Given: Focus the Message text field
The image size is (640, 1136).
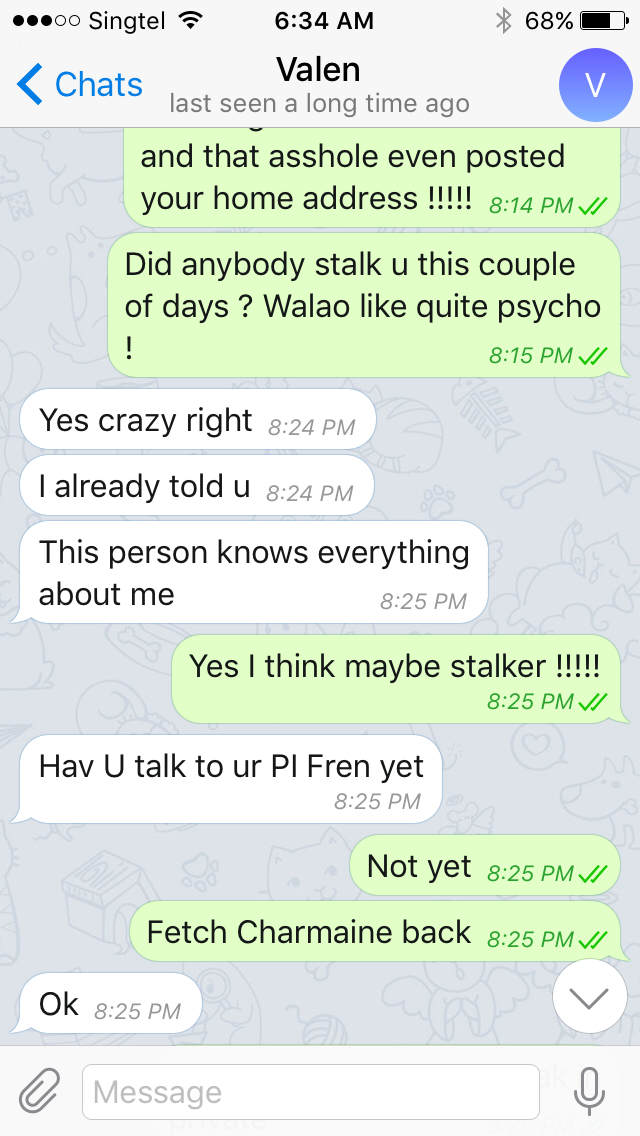Looking at the screenshot, I should (x=311, y=1092).
